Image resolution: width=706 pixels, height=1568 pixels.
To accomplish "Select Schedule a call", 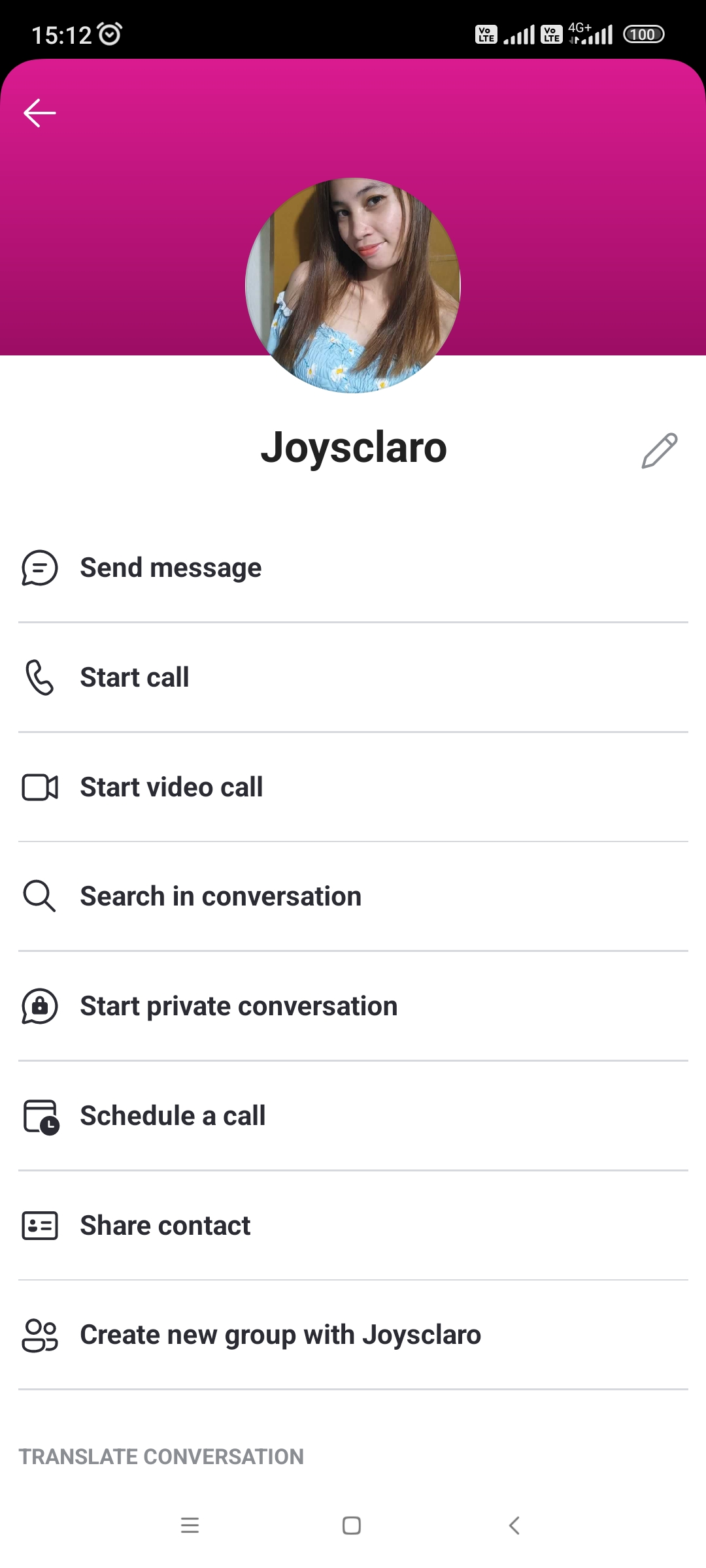I will coord(353,1116).
